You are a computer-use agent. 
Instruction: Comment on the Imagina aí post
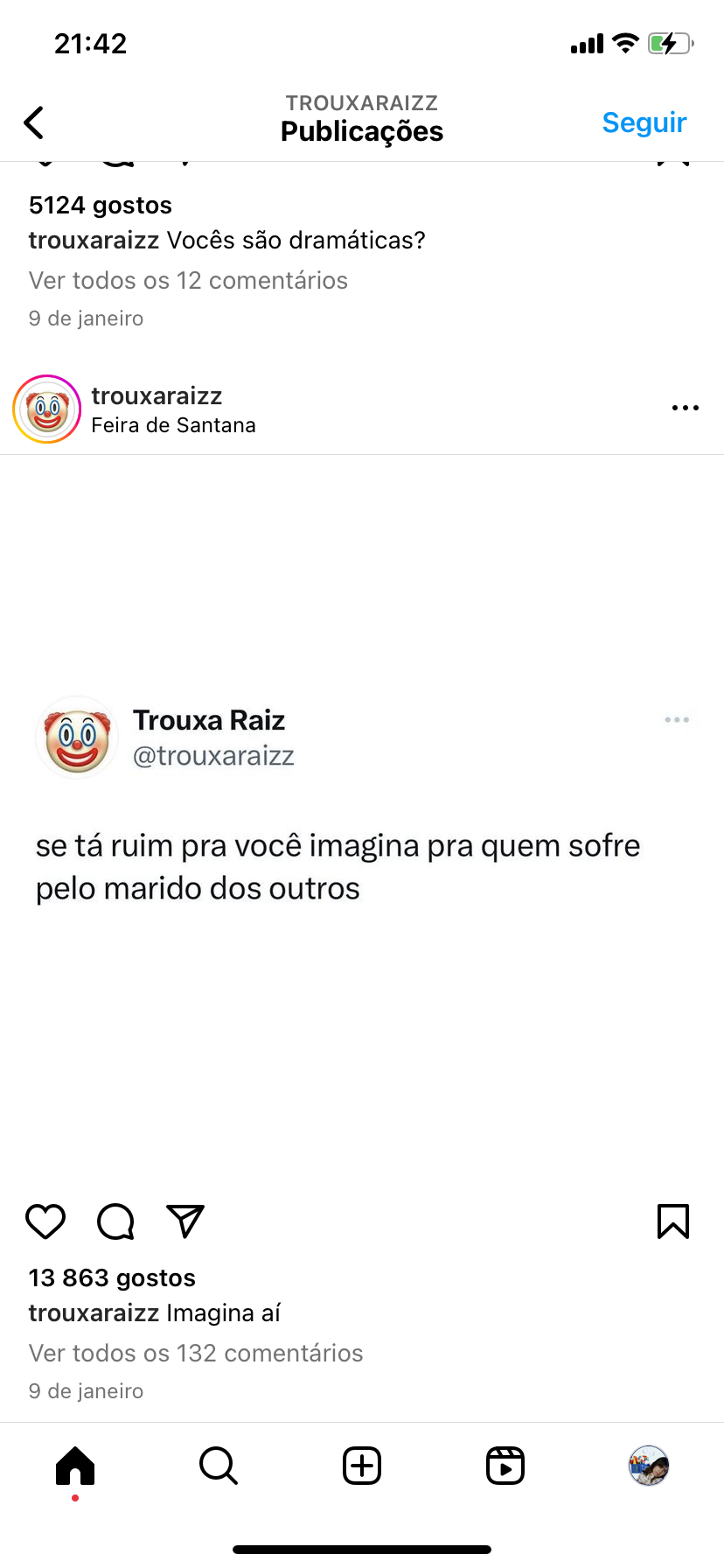click(x=115, y=1221)
